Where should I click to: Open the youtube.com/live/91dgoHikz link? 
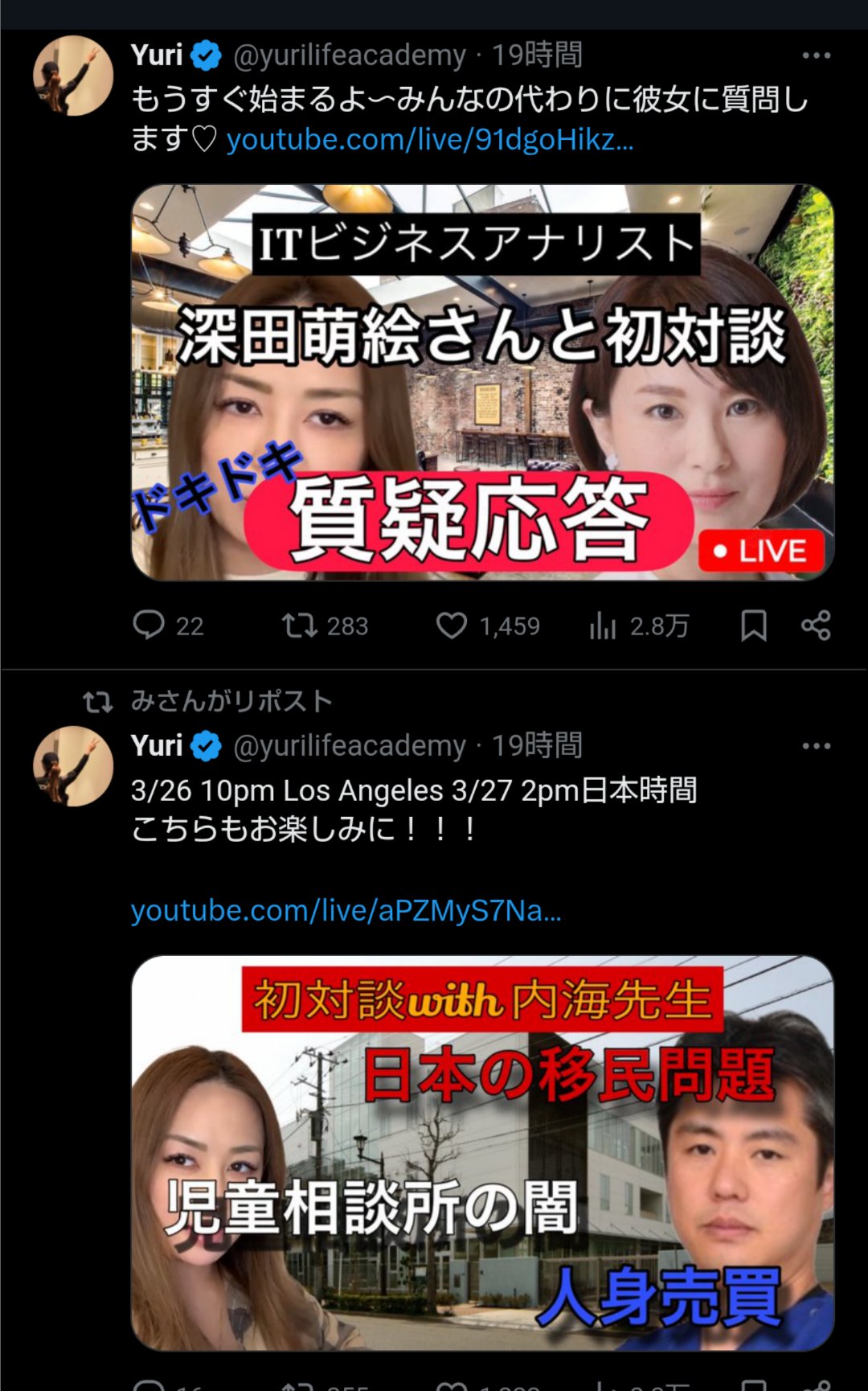(430, 140)
